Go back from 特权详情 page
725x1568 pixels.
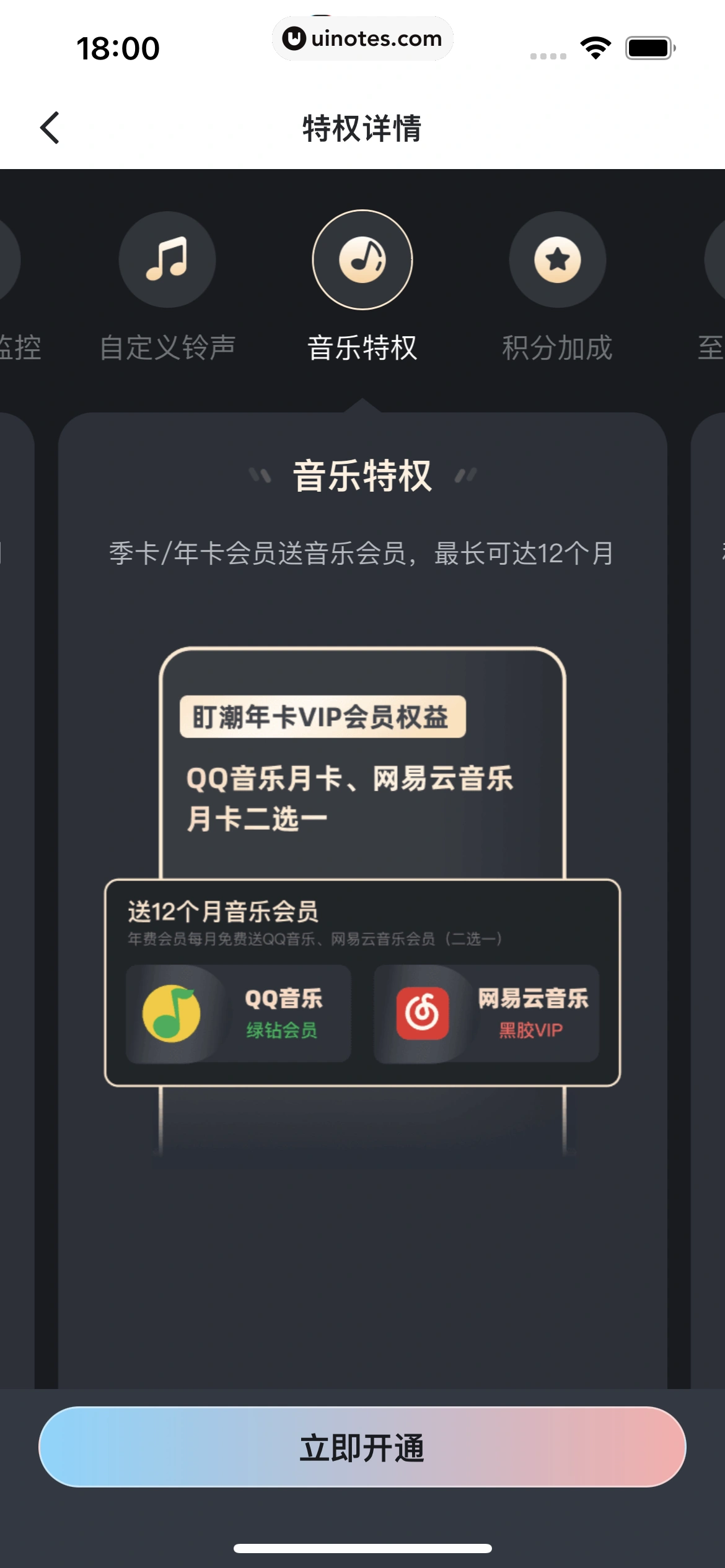50,128
